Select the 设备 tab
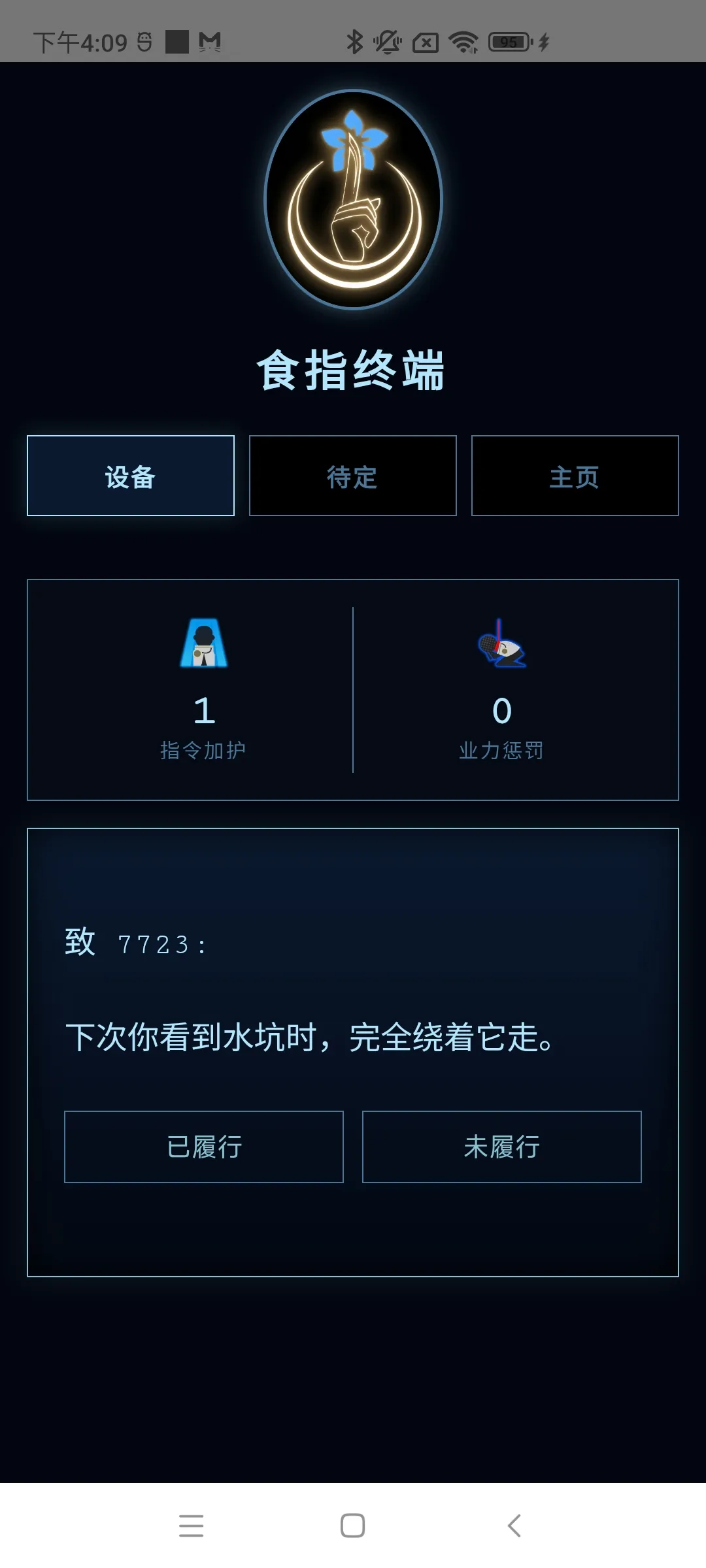 click(x=130, y=476)
